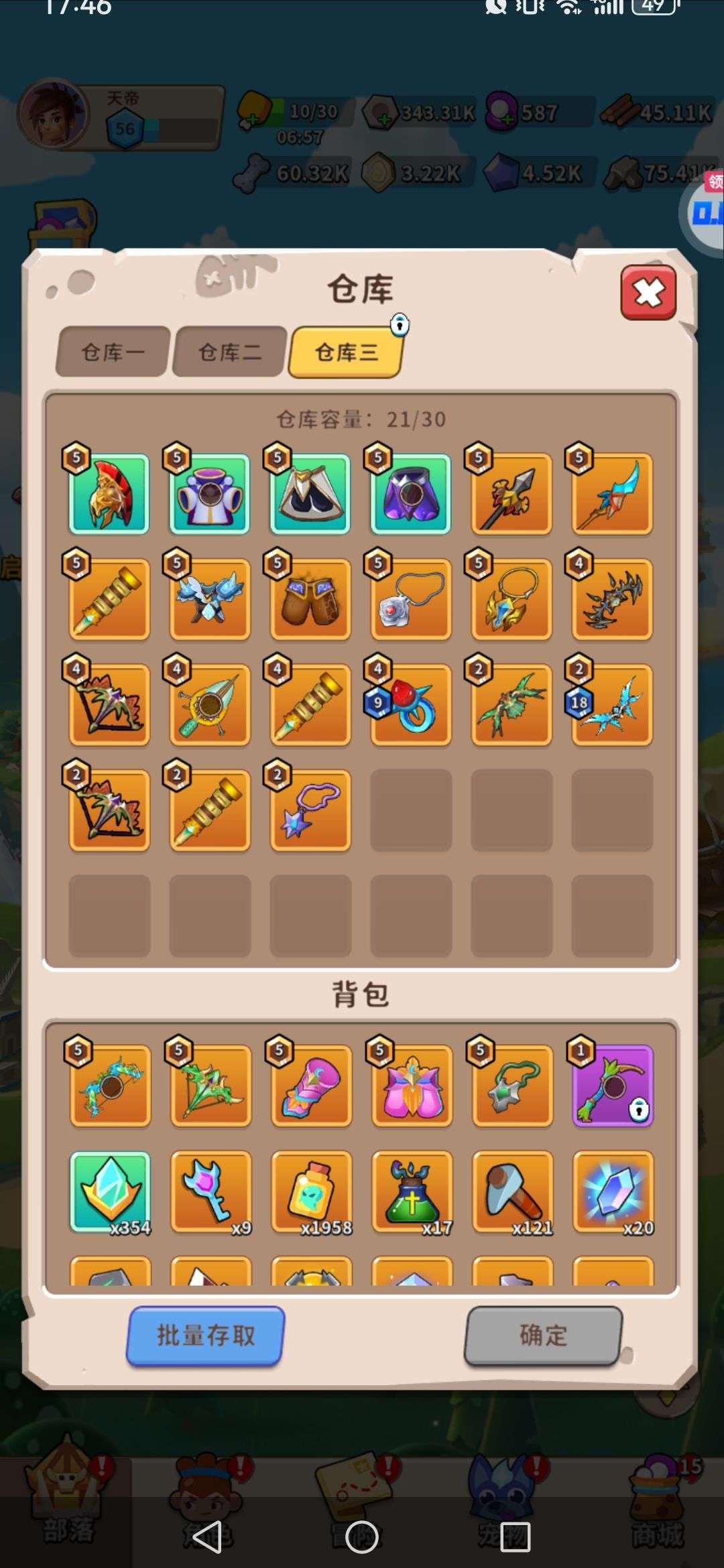Select the ice wing bow marked 18
The width and height of the screenshot is (724, 1568).
(612, 705)
